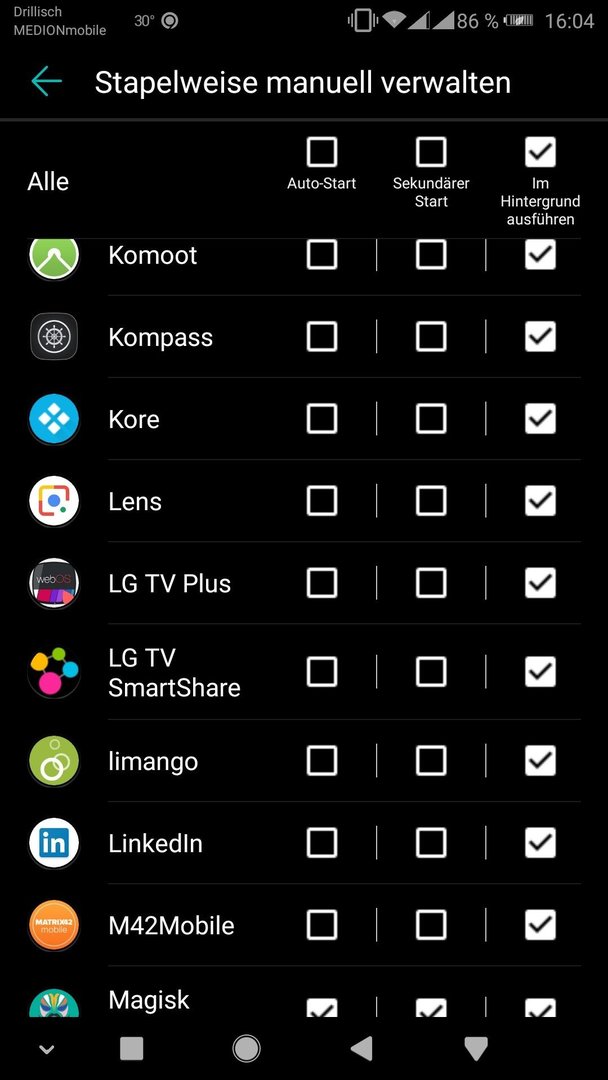Check Sekundärer Start for all apps

431,152
